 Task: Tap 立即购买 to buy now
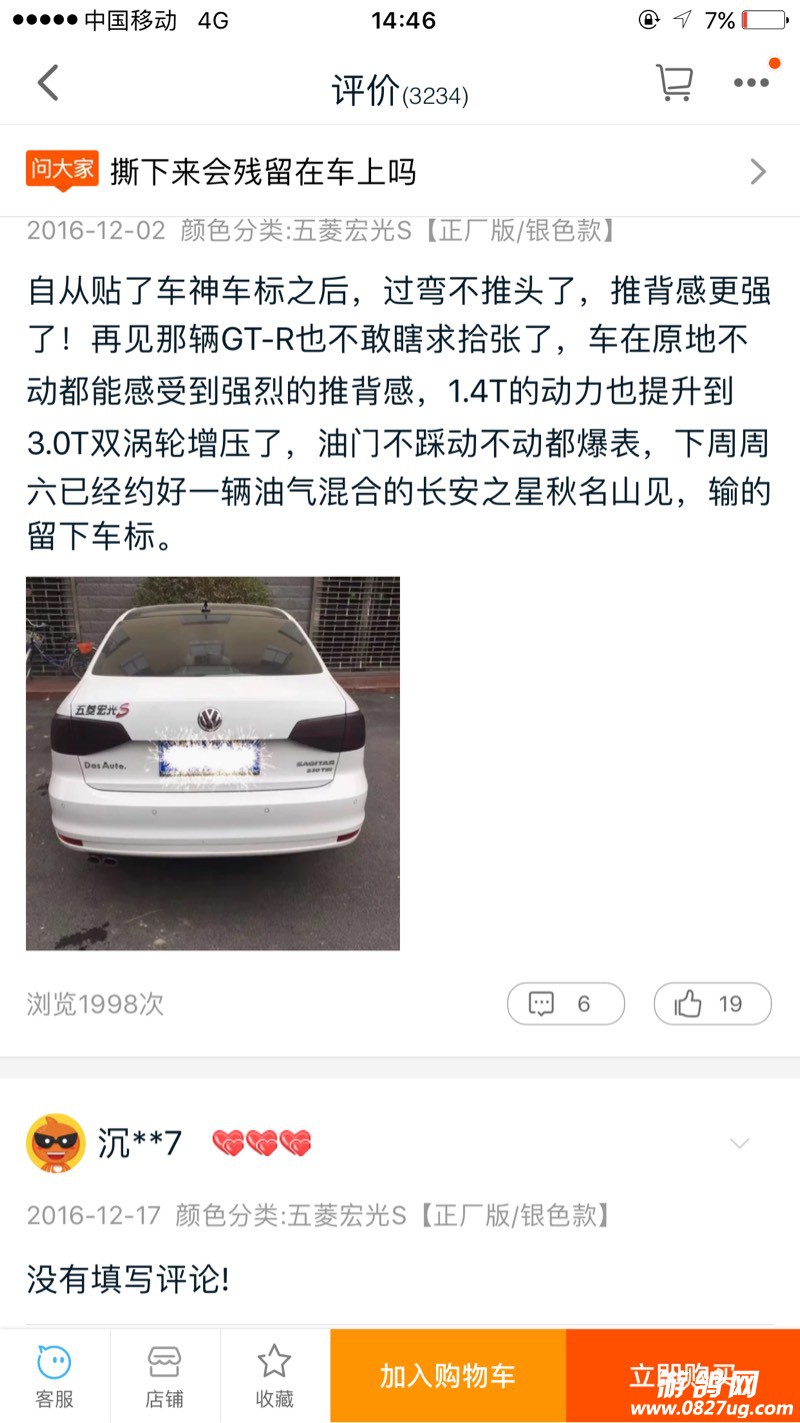pos(683,1376)
